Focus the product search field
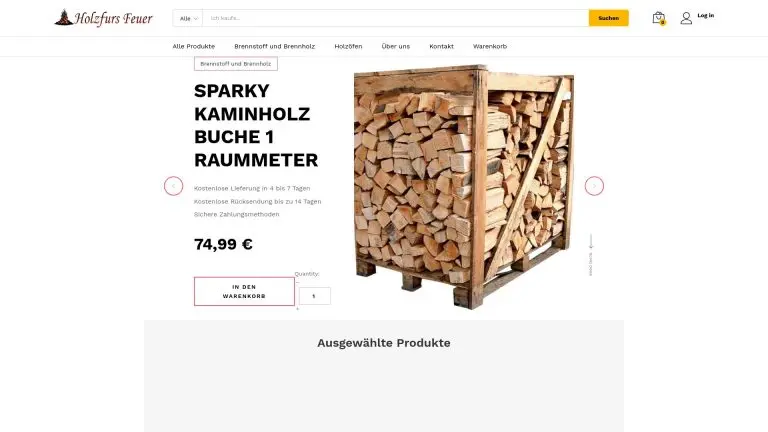The height and width of the screenshot is (432, 768). [x=395, y=18]
